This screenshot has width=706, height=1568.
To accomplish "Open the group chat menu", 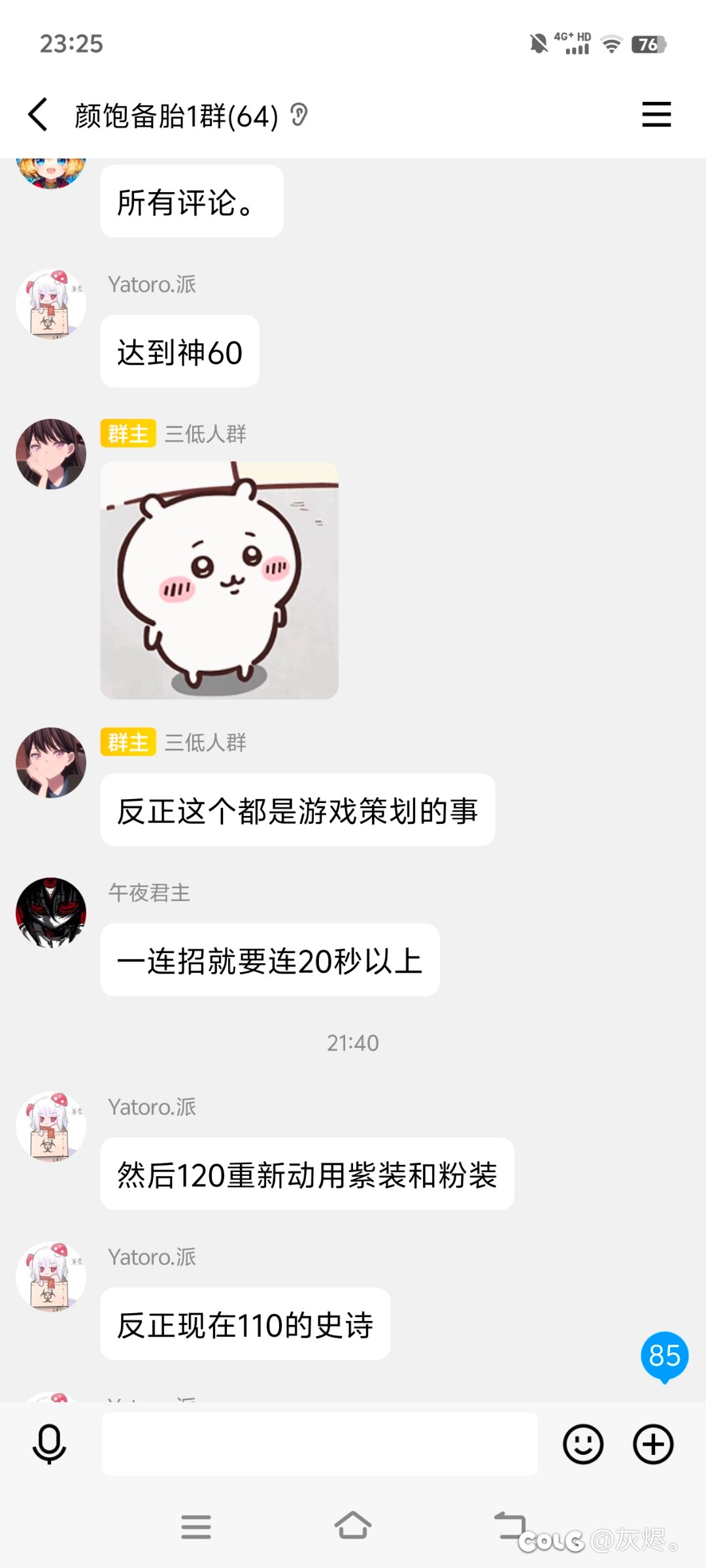I will (656, 114).
